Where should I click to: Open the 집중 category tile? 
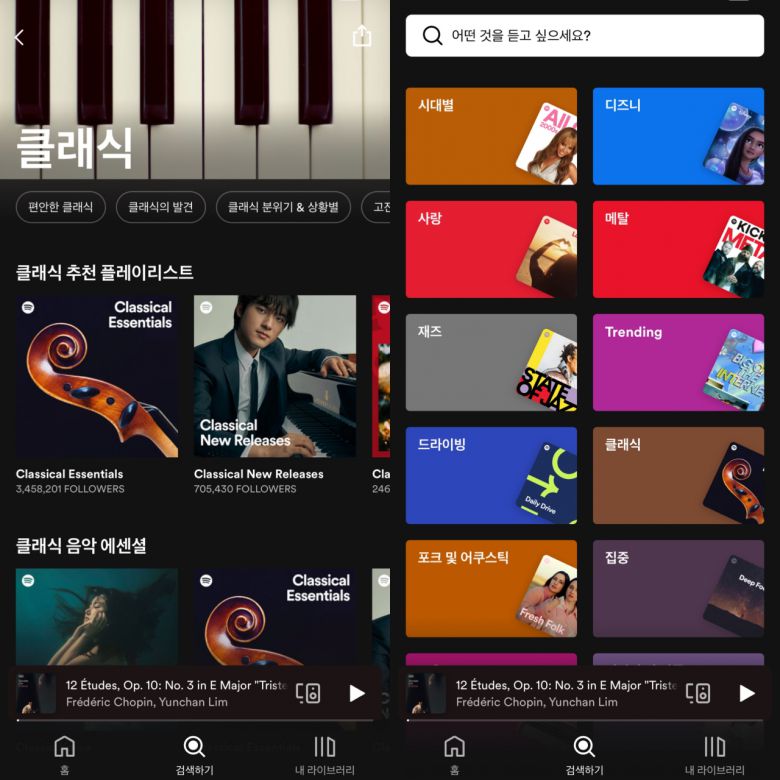(678, 588)
